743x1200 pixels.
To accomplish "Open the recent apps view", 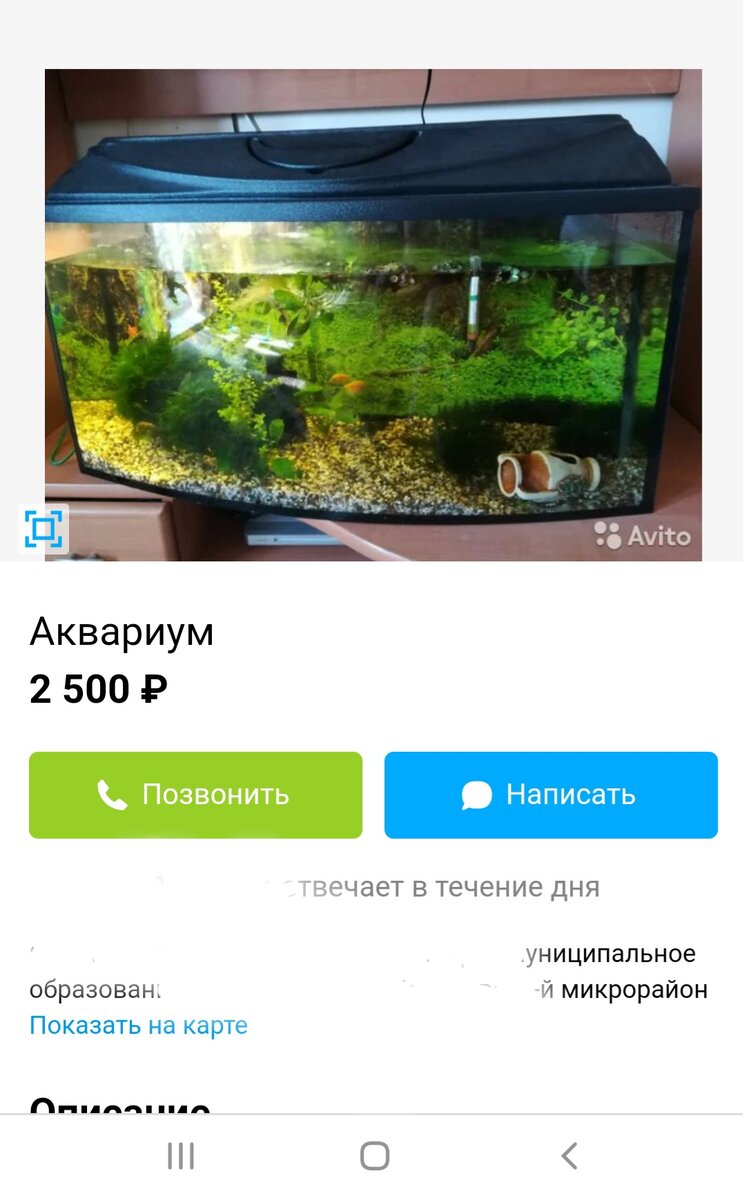I will click(181, 1157).
